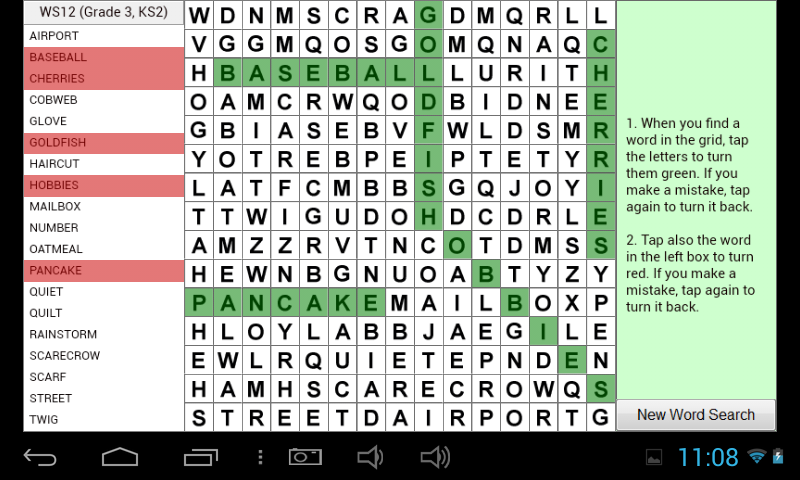The image size is (800, 480).
Task: Mark GLOVE as found in word list
Action: pyautogui.click(x=104, y=121)
